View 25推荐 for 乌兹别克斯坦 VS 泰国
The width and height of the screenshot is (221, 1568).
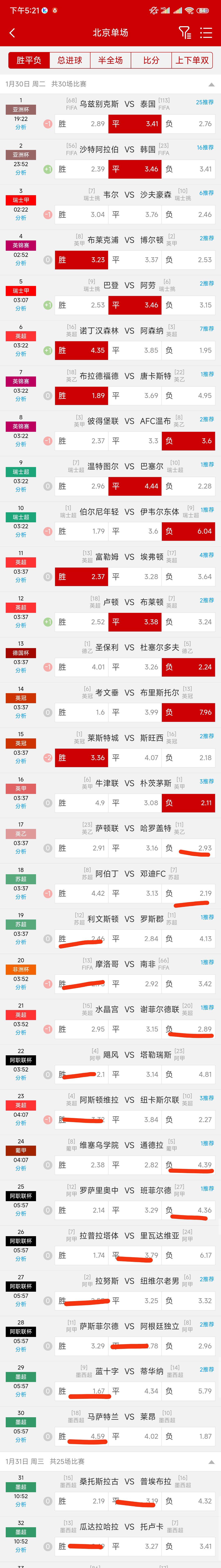205,102
